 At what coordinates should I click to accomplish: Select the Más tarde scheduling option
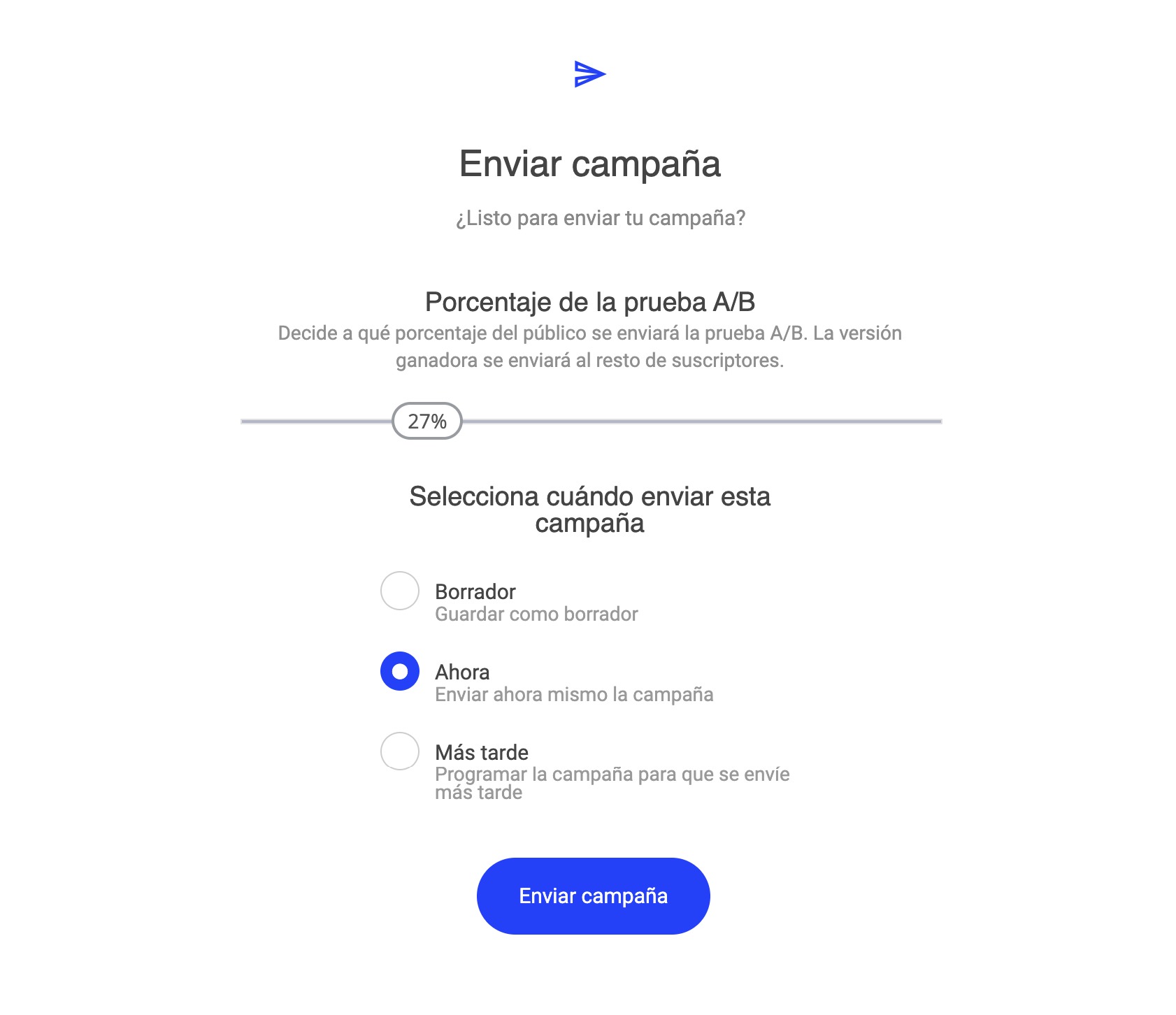pos(399,751)
